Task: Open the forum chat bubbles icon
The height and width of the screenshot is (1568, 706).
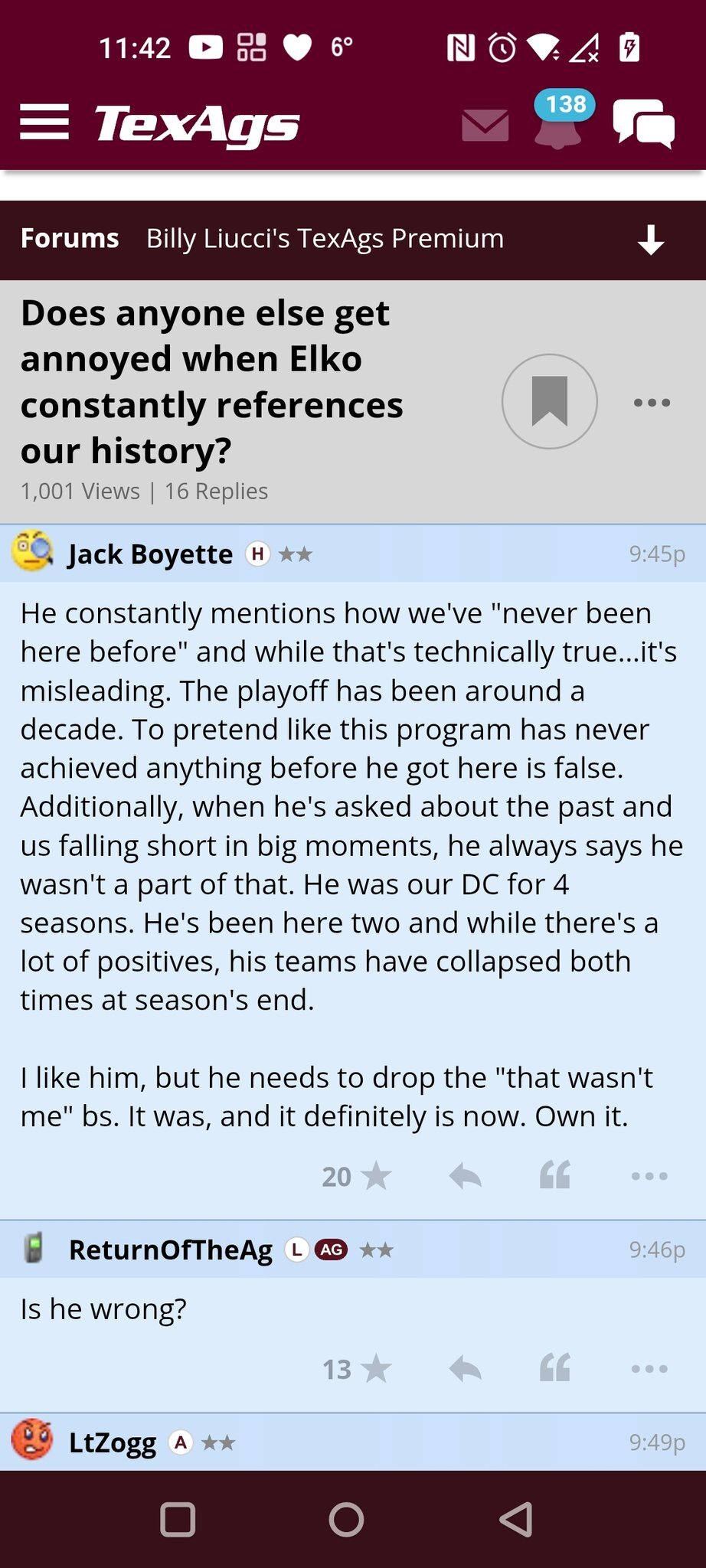Action: click(x=643, y=123)
